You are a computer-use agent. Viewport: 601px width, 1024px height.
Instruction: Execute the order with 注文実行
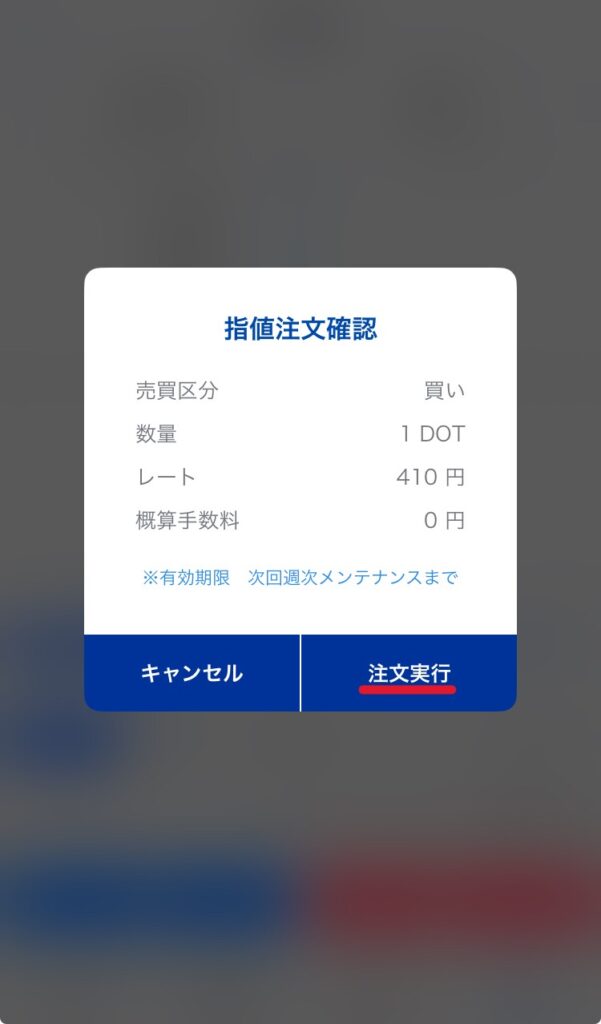[409, 673]
